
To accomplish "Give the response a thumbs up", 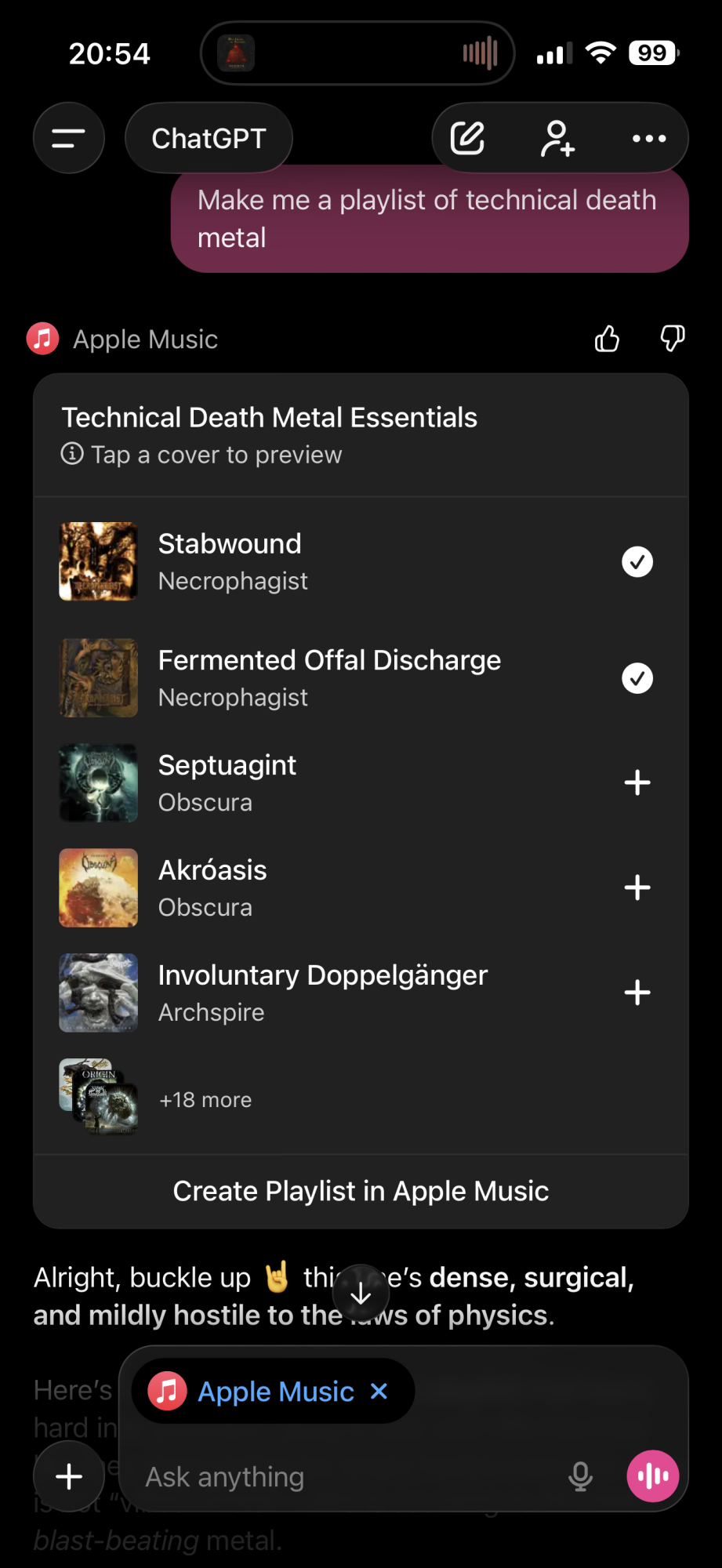I will pyautogui.click(x=607, y=339).
